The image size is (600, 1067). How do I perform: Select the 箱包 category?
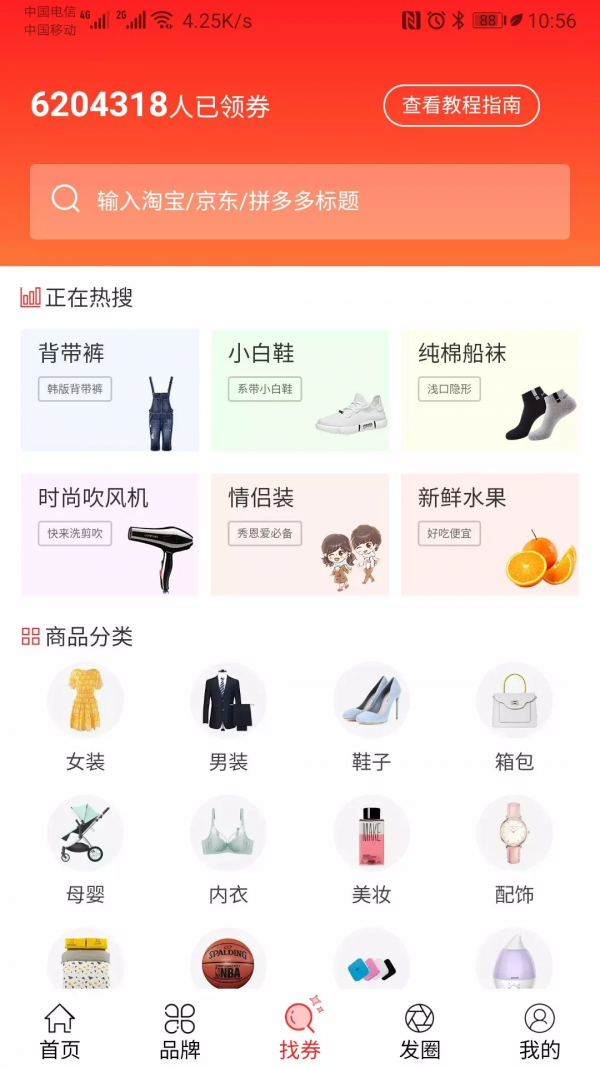pos(514,717)
